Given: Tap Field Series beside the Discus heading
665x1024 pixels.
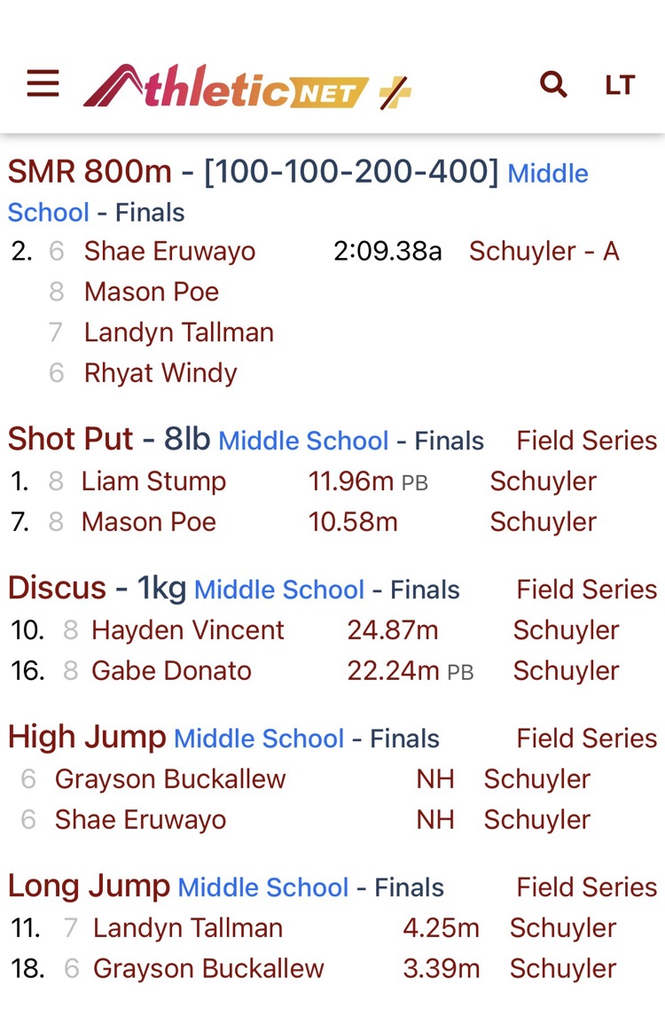Looking at the screenshot, I should coord(586,589).
